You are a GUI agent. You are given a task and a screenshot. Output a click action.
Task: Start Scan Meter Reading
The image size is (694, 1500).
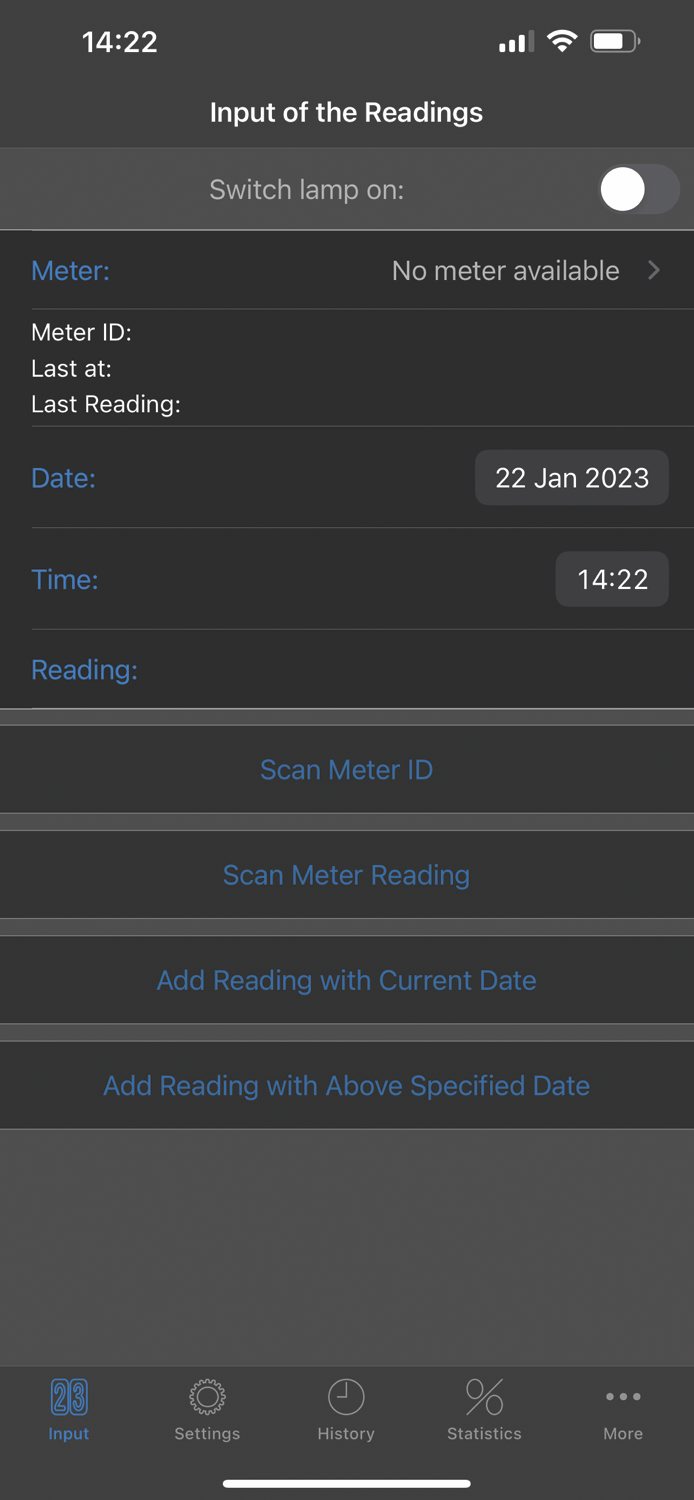[347, 875]
